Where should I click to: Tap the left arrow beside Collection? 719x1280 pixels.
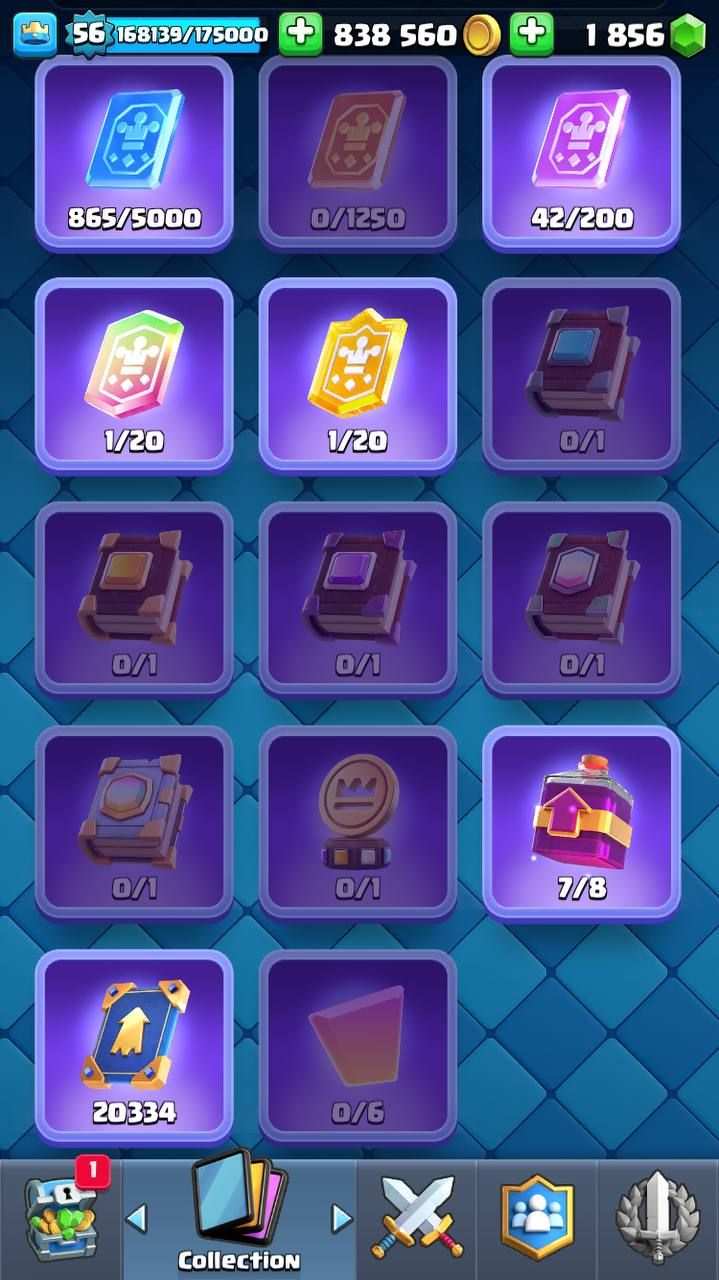(137, 1219)
